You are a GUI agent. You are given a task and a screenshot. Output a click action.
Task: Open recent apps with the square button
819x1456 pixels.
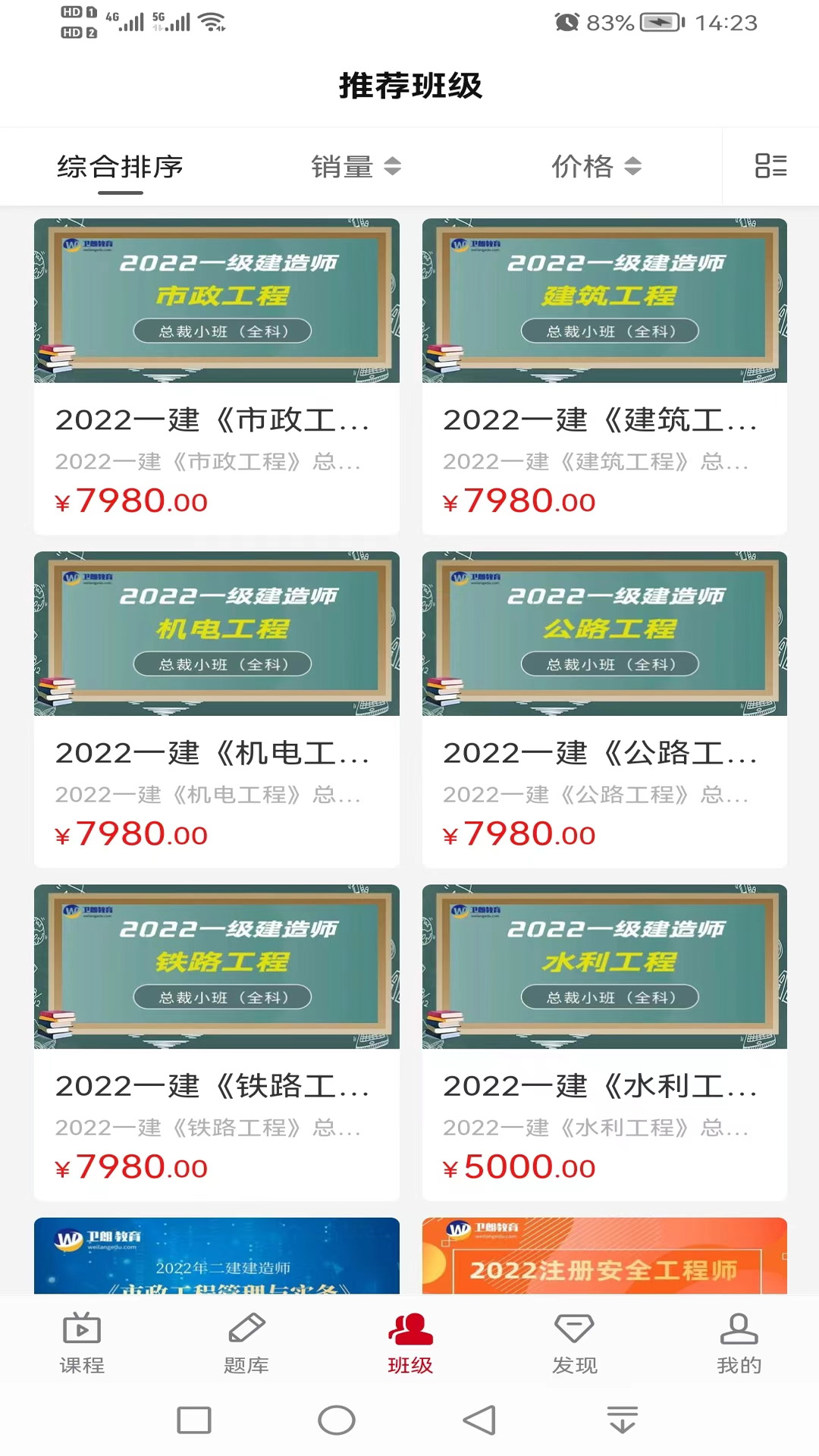coord(193,1420)
